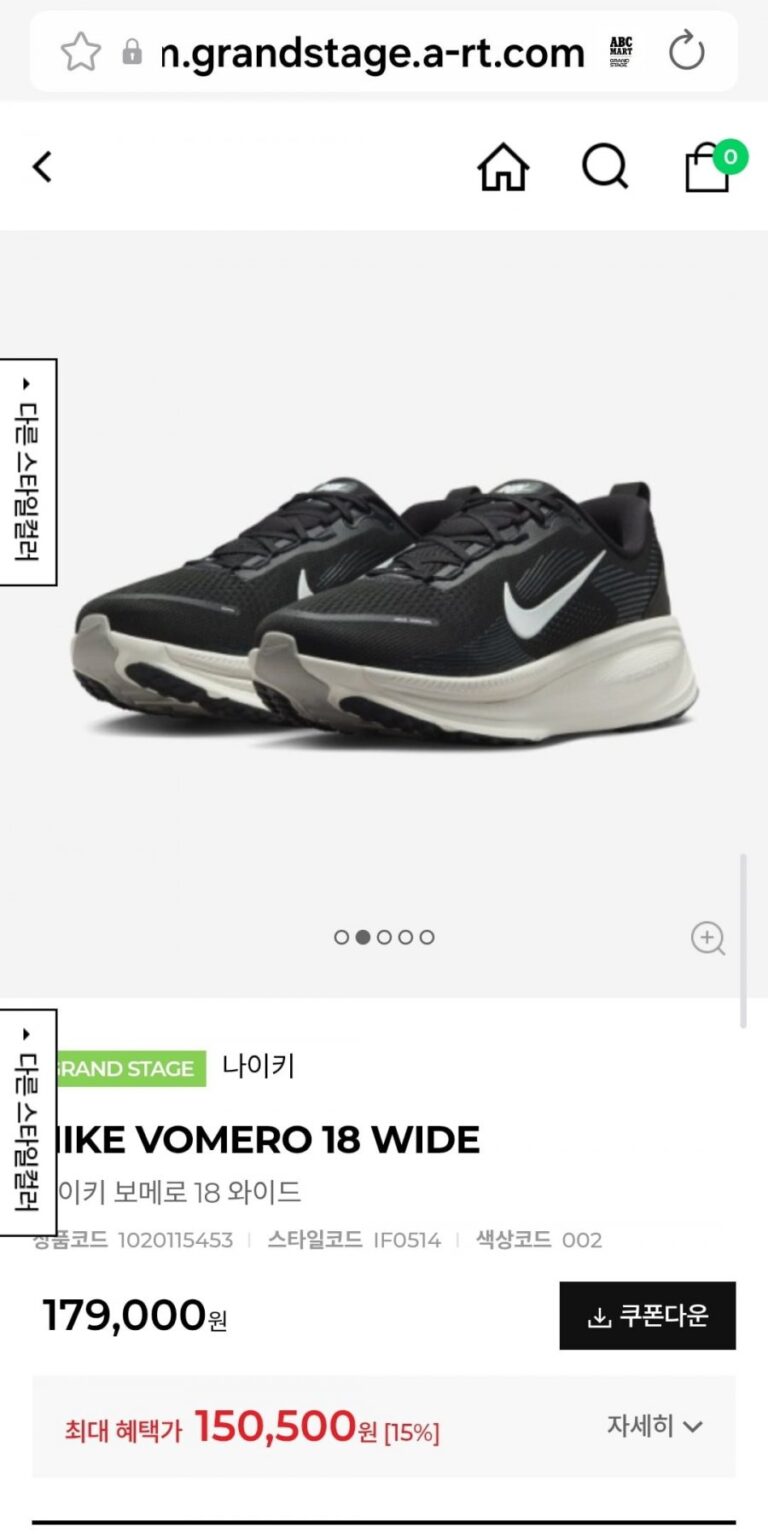Open 다른 스타일컬러 tab beside the product title
The width and height of the screenshot is (768, 1534).
pyautogui.click(x=27, y=1122)
